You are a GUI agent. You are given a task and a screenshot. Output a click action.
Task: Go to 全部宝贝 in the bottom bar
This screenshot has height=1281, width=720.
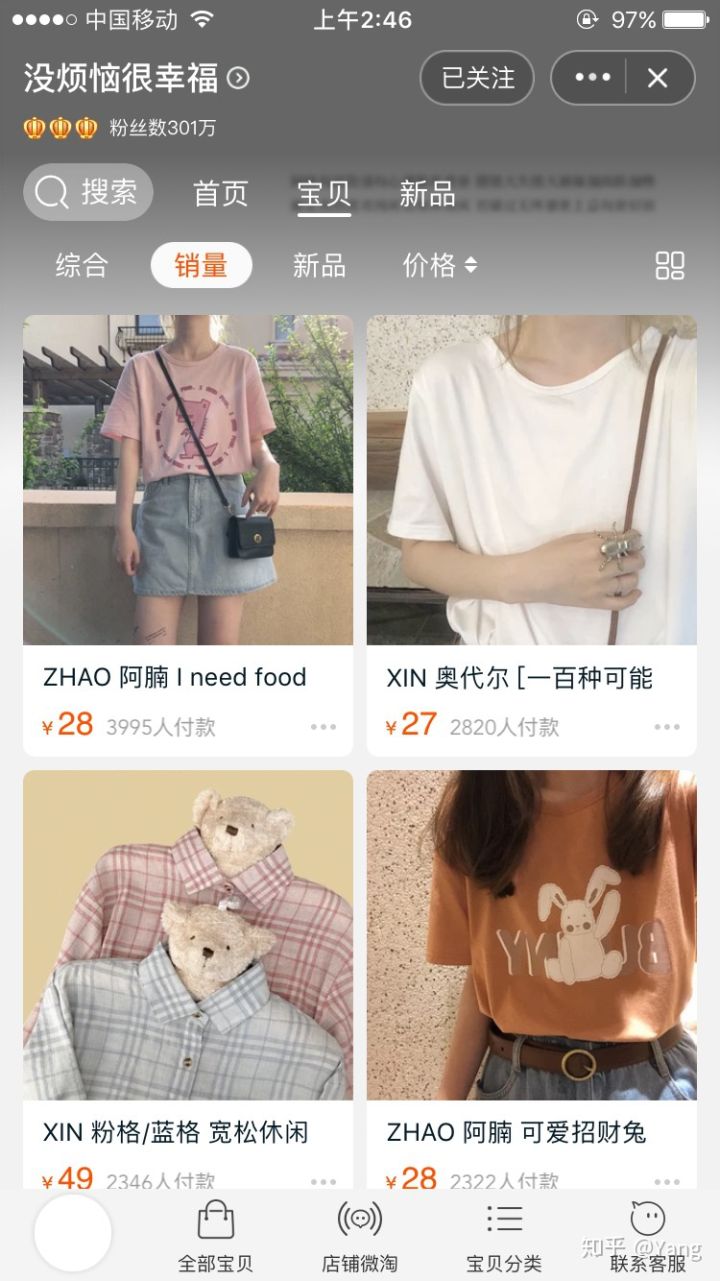(215, 1236)
